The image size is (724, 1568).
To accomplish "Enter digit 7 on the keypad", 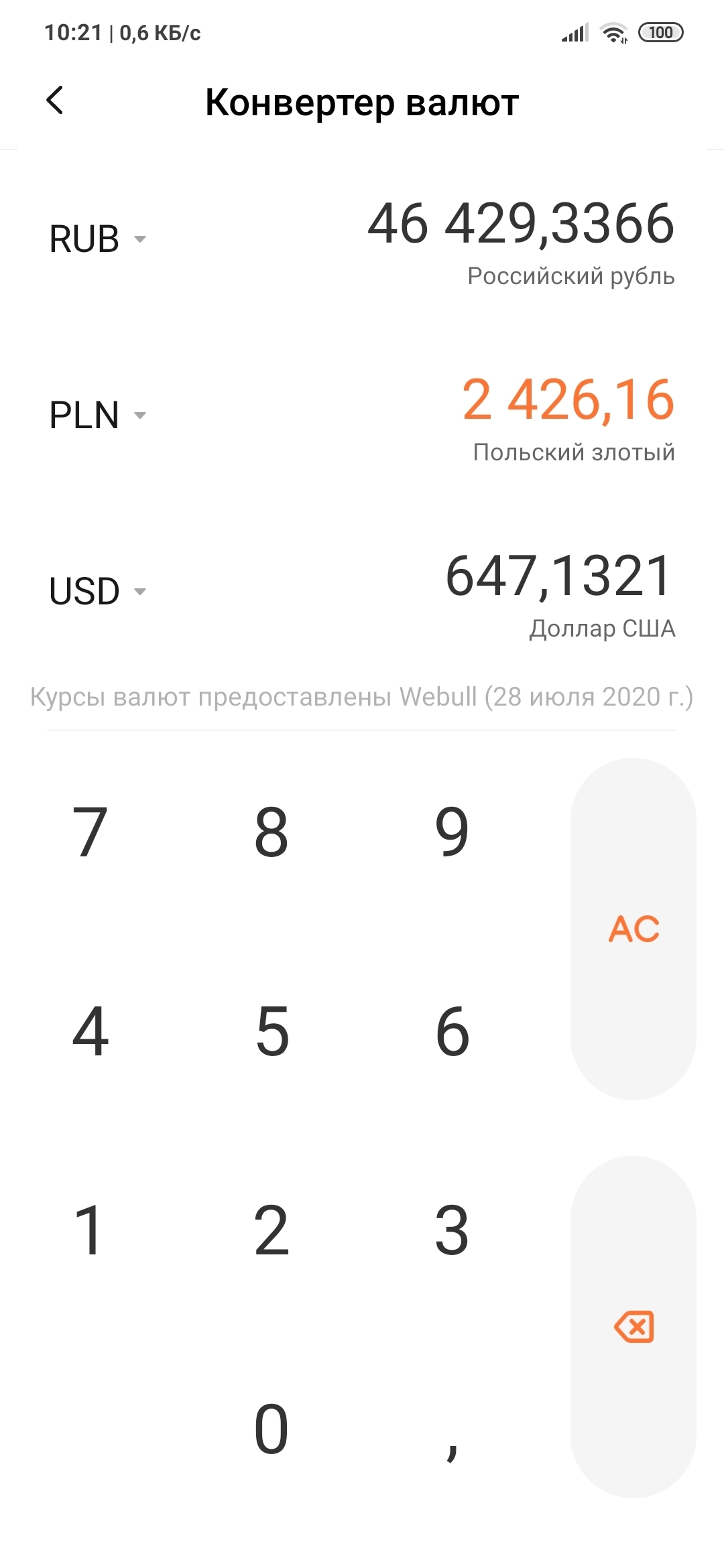I will pyautogui.click(x=90, y=832).
